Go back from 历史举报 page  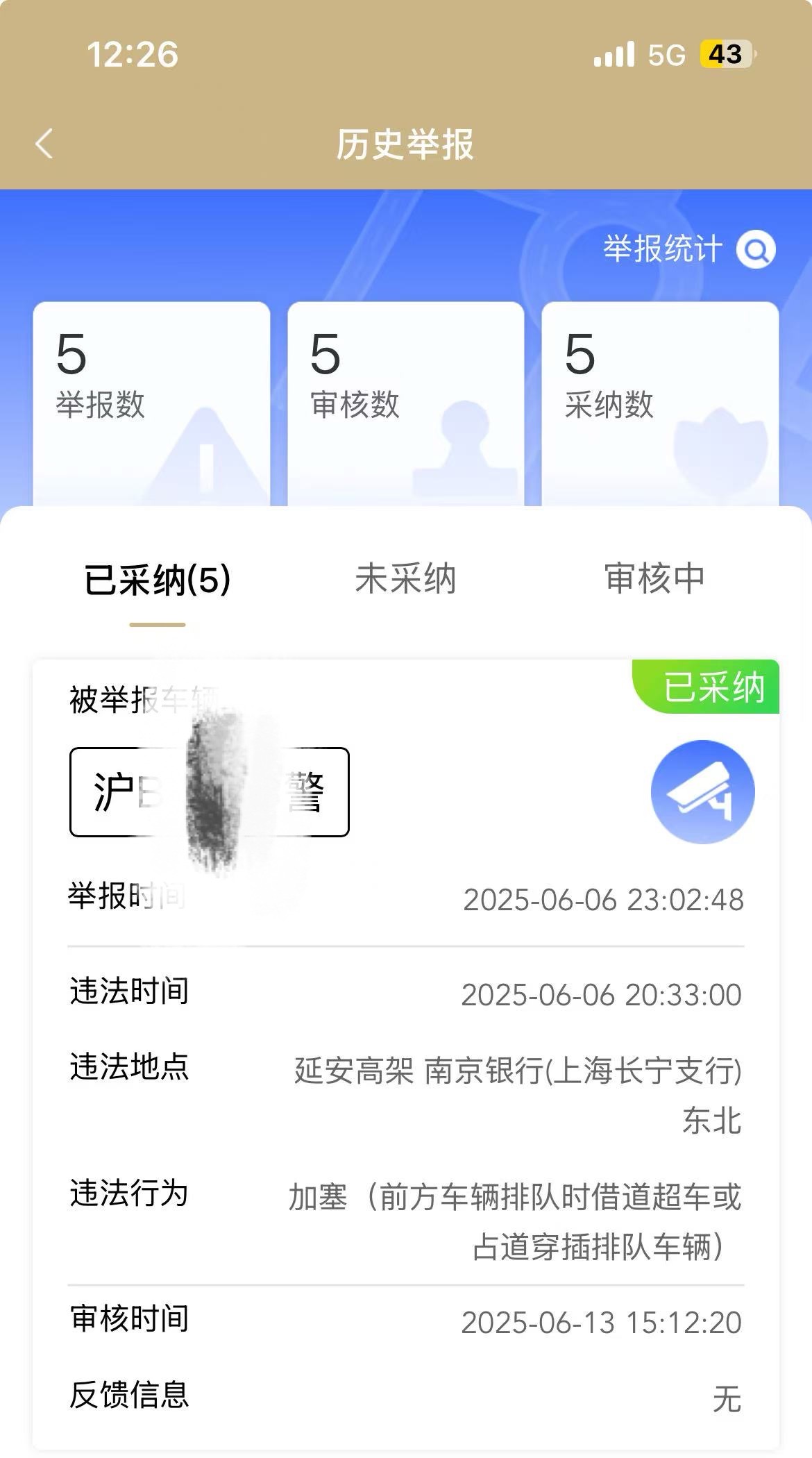click(44, 144)
